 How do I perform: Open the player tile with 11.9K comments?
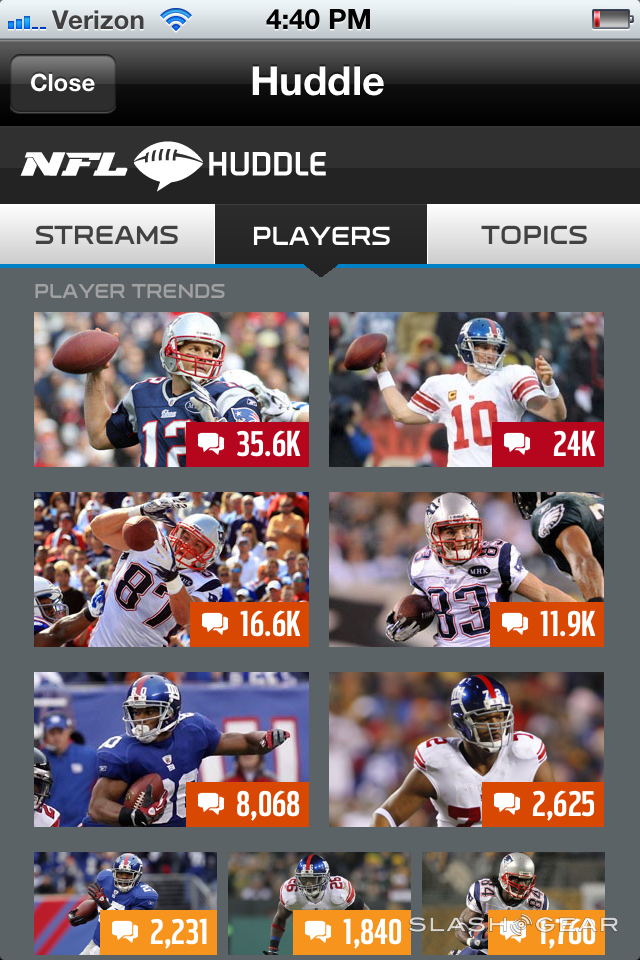pos(466,569)
